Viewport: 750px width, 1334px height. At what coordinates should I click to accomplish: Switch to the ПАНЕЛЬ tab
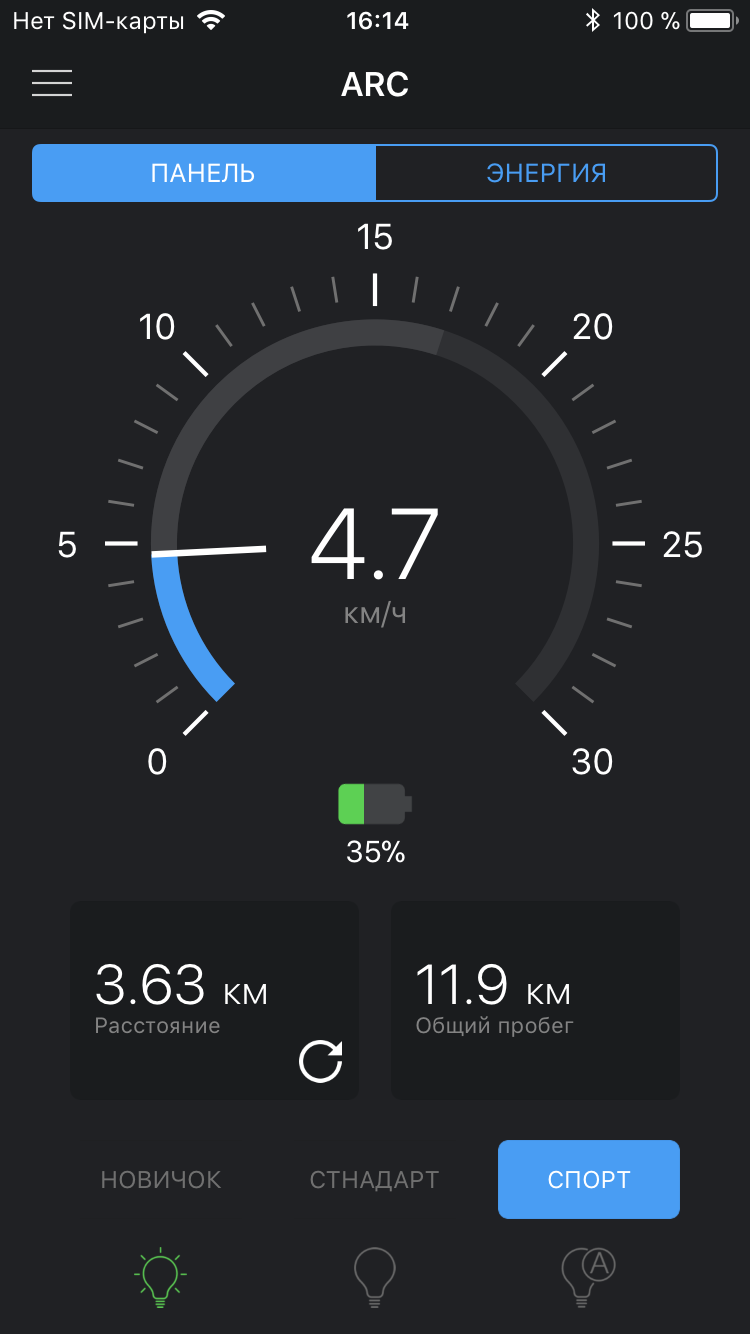point(204,173)
